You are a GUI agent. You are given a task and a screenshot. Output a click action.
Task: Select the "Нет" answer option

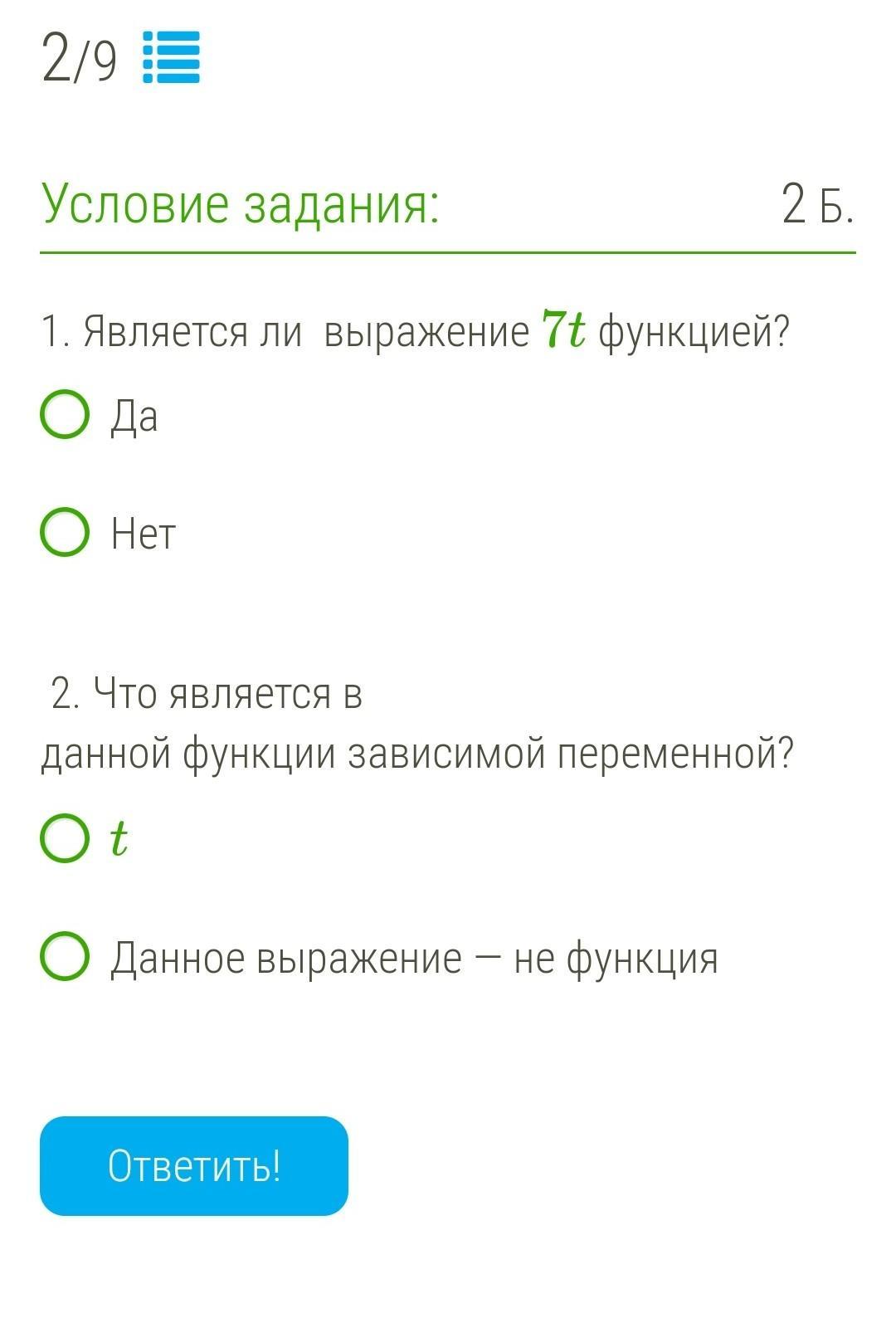pos(65,532)
